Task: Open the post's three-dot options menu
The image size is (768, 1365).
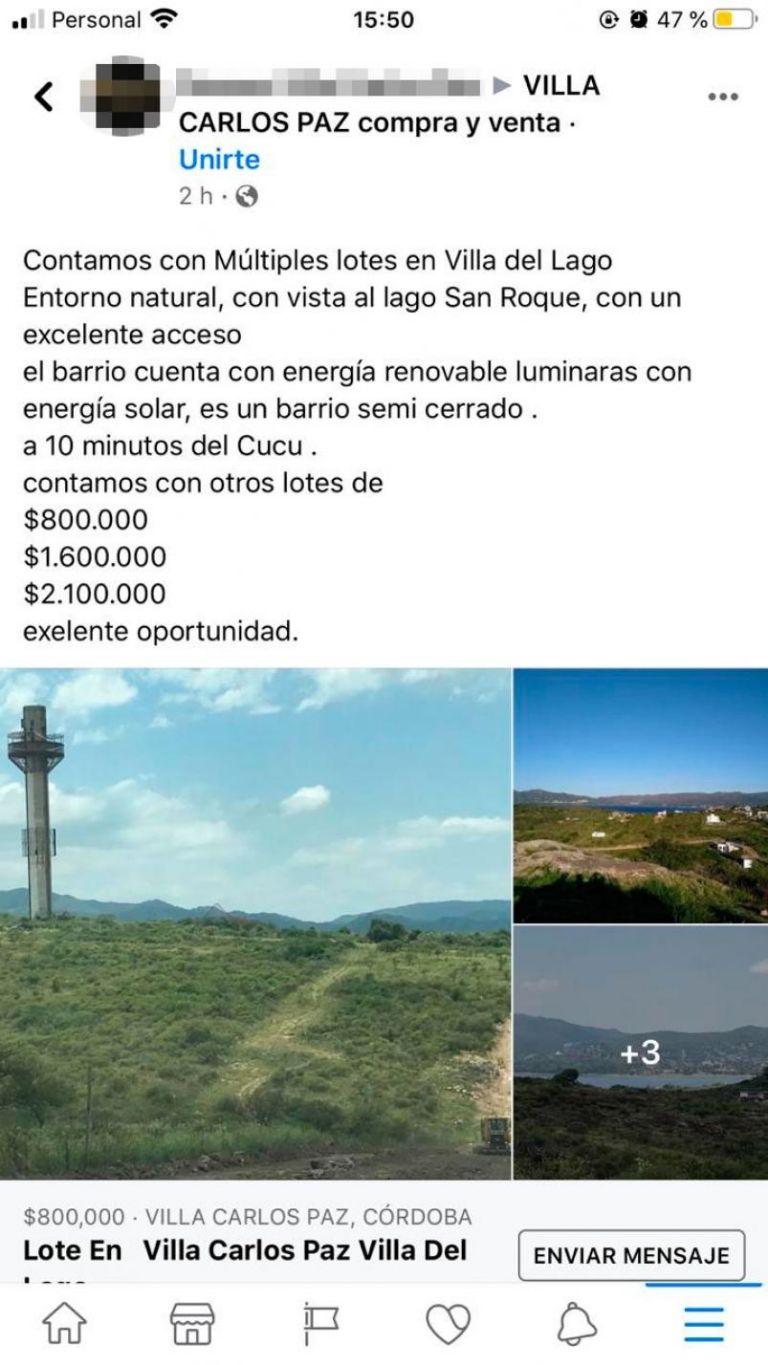Action: tap(722, 97)
